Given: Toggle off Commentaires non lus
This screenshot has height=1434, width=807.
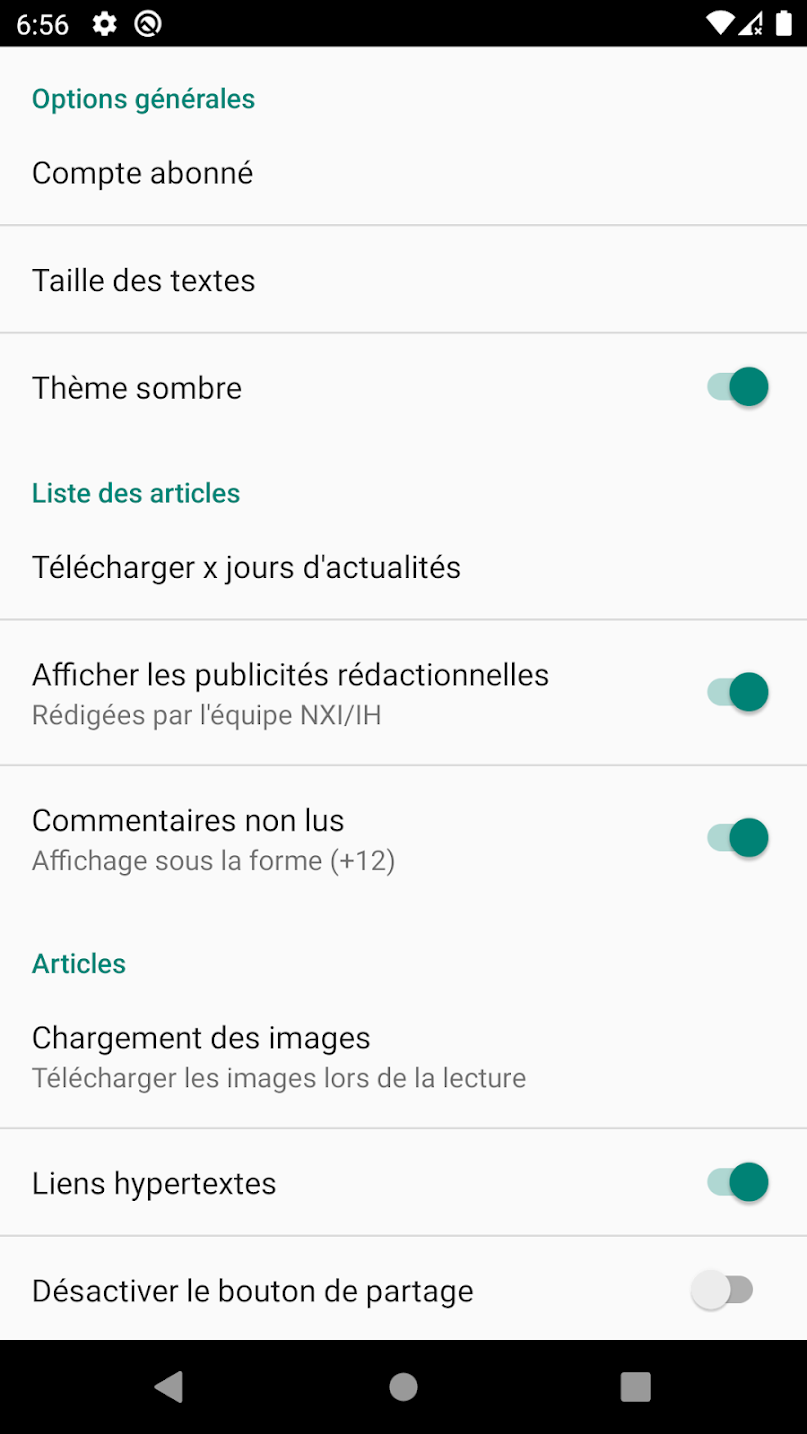Looking at the screenshot, I should 738,838.
